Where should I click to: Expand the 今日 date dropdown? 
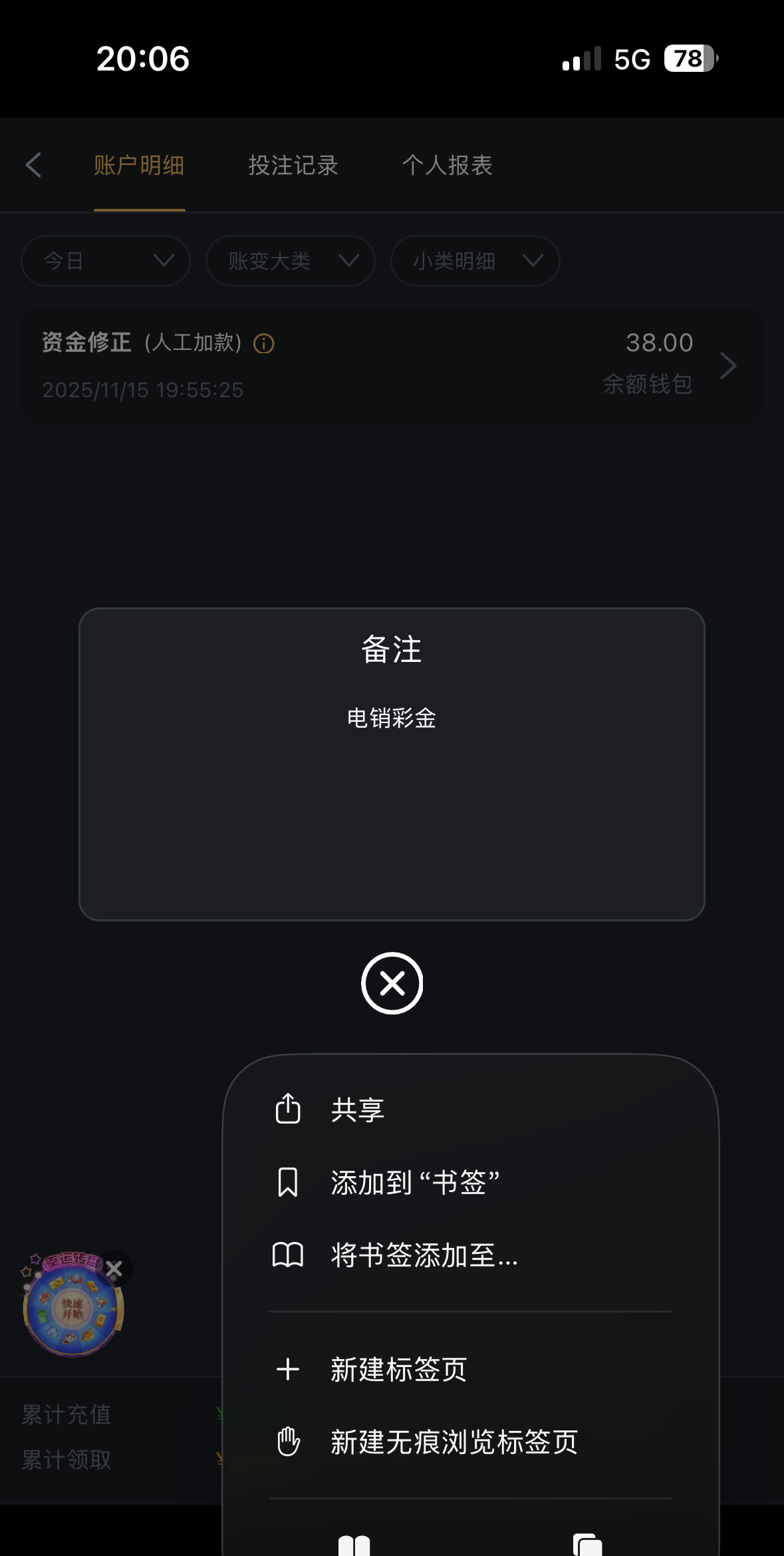point(106,261)
